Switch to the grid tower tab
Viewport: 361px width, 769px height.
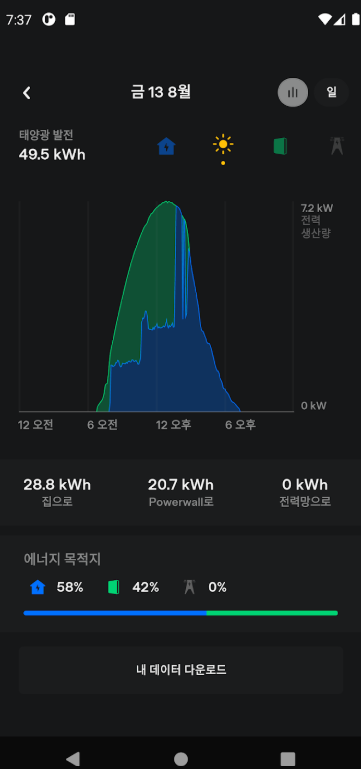[x=336, y=146]
